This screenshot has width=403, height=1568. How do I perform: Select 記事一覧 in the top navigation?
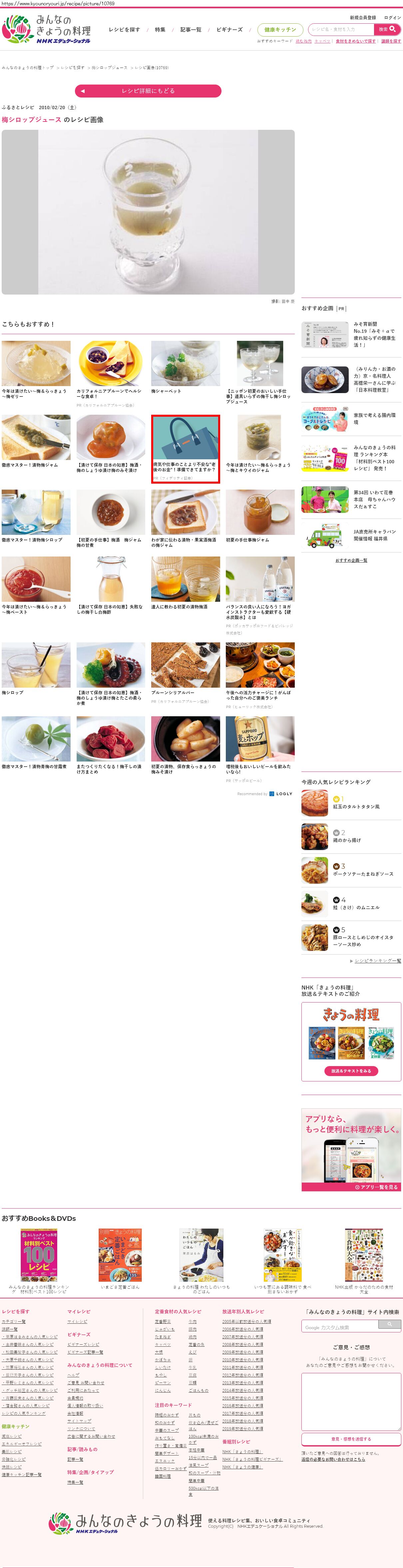click(x=191, y=29)
